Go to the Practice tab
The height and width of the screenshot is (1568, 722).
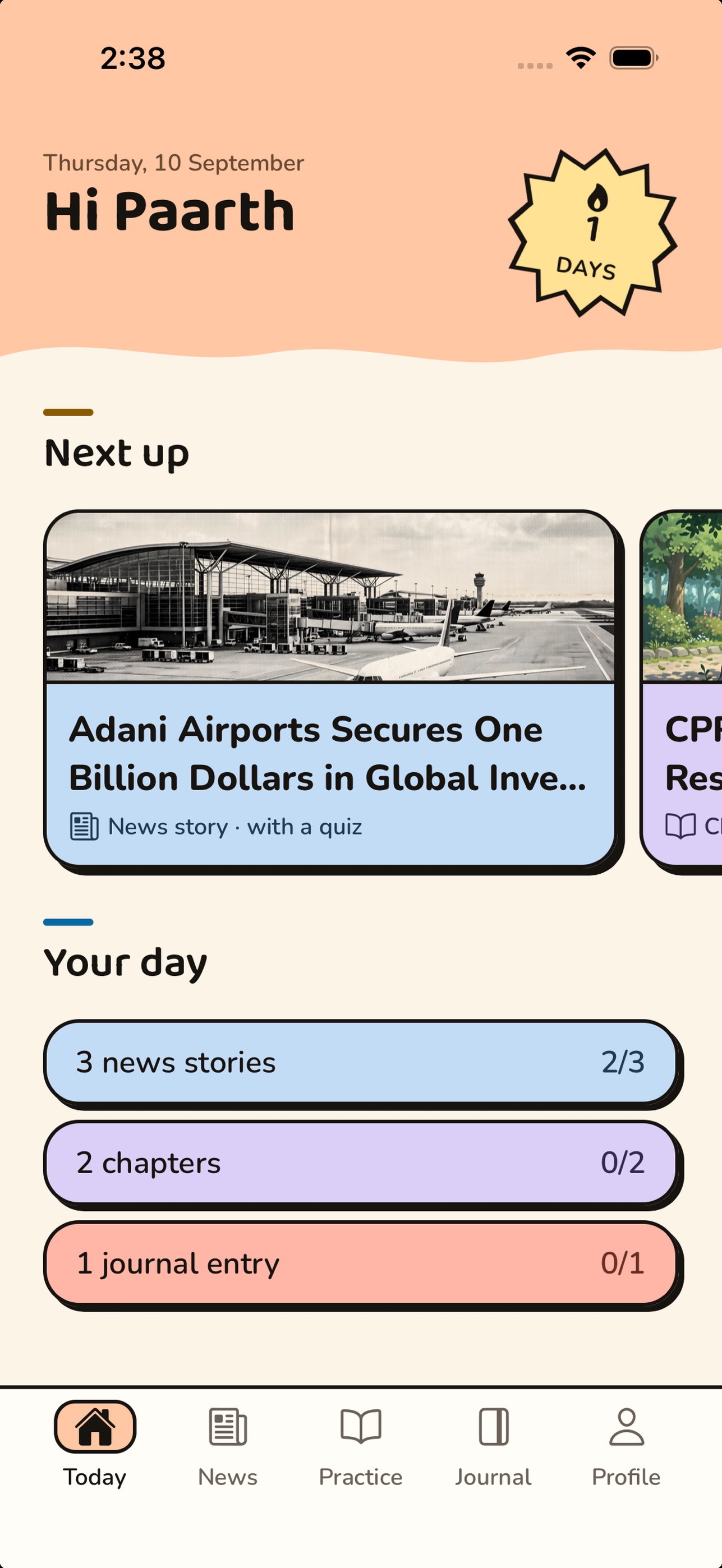(x=360, y=1444)
